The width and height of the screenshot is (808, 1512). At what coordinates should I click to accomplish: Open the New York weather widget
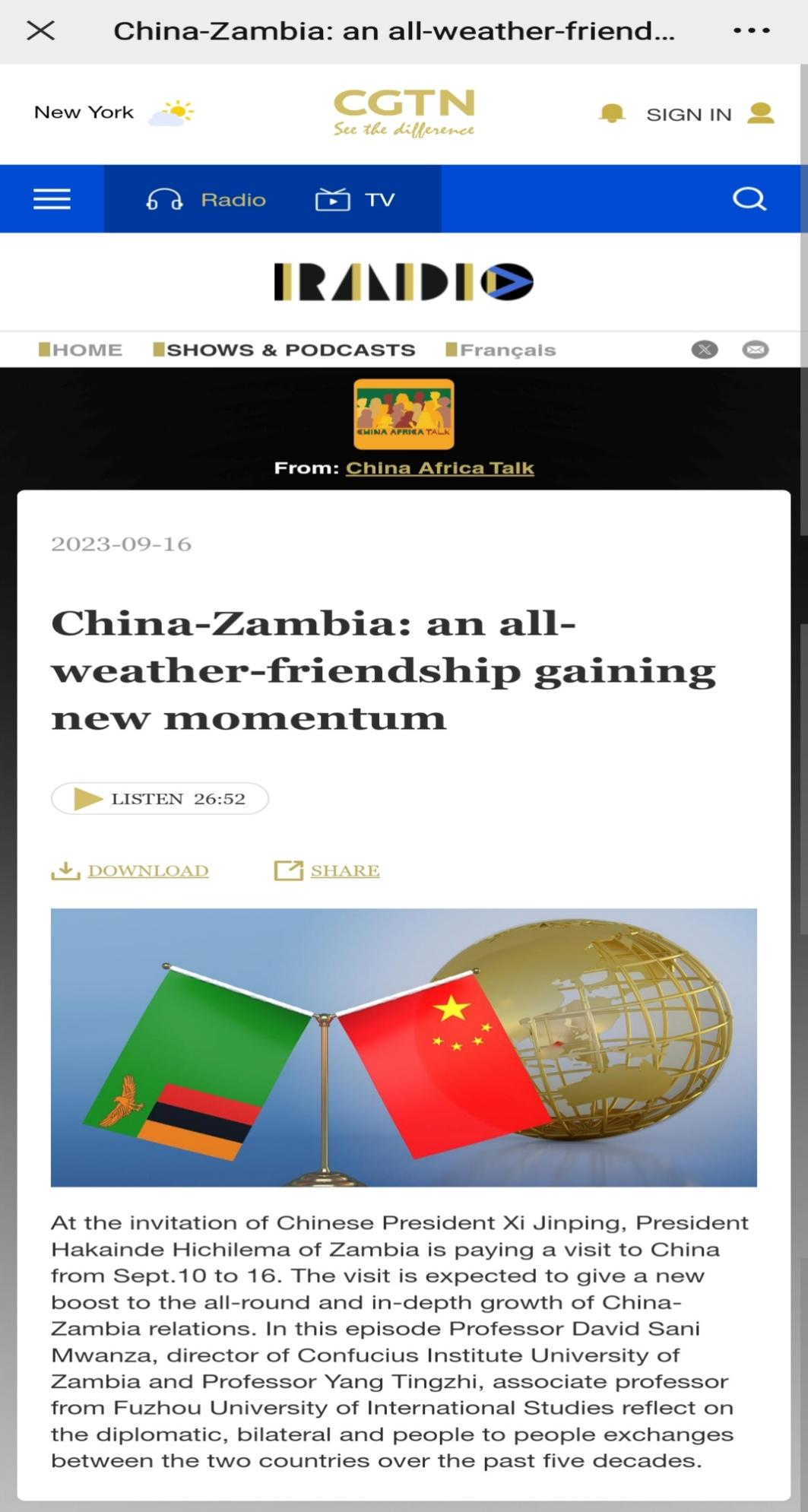(114, 113)
